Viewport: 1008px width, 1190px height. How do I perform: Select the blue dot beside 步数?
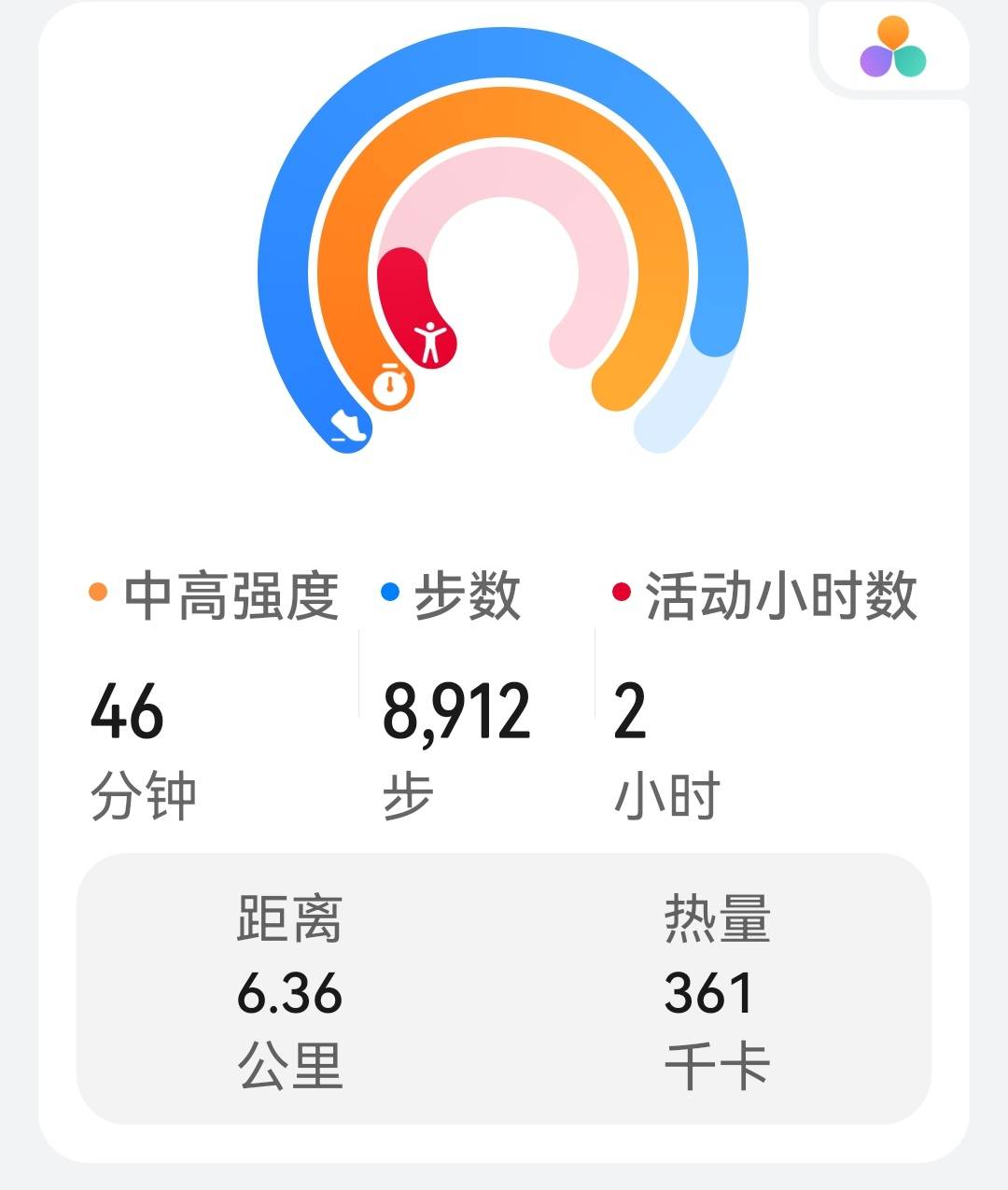tap(389, 590)
